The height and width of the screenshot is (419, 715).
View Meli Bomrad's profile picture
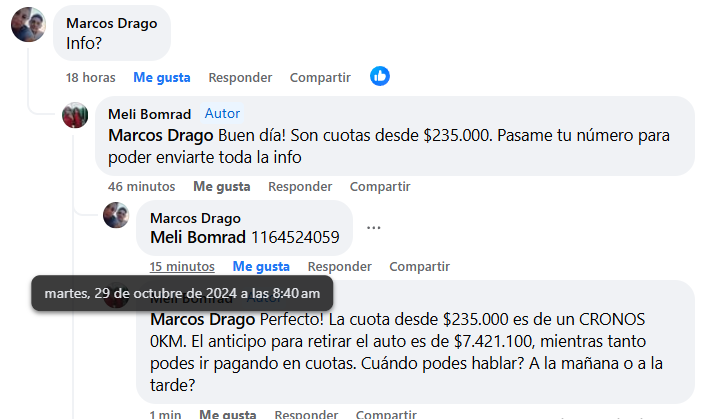click(x=75, y=115)
